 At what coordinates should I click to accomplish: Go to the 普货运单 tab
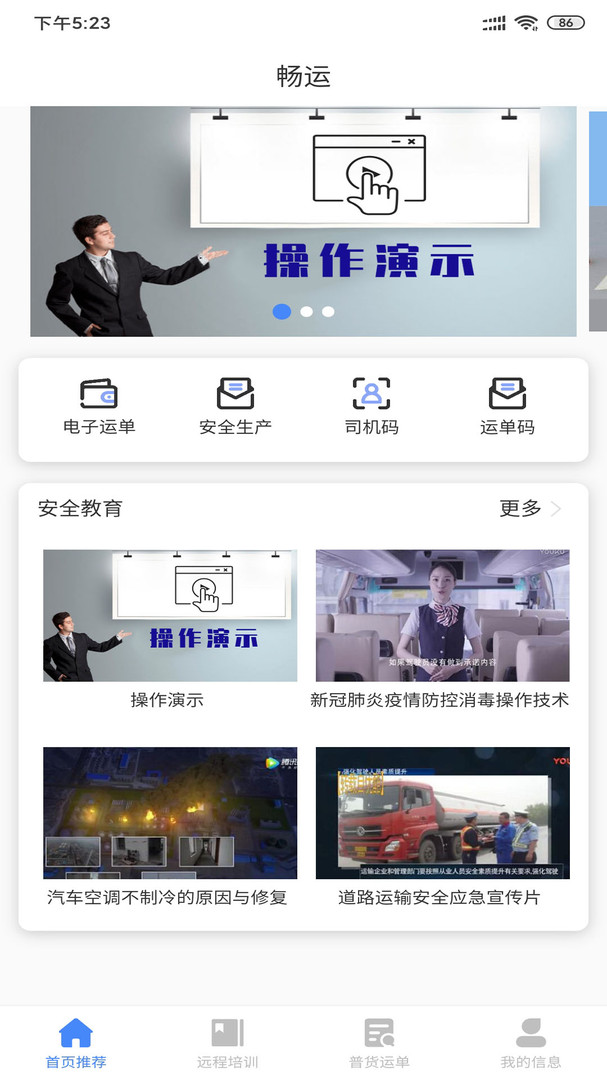point(379,1043)
